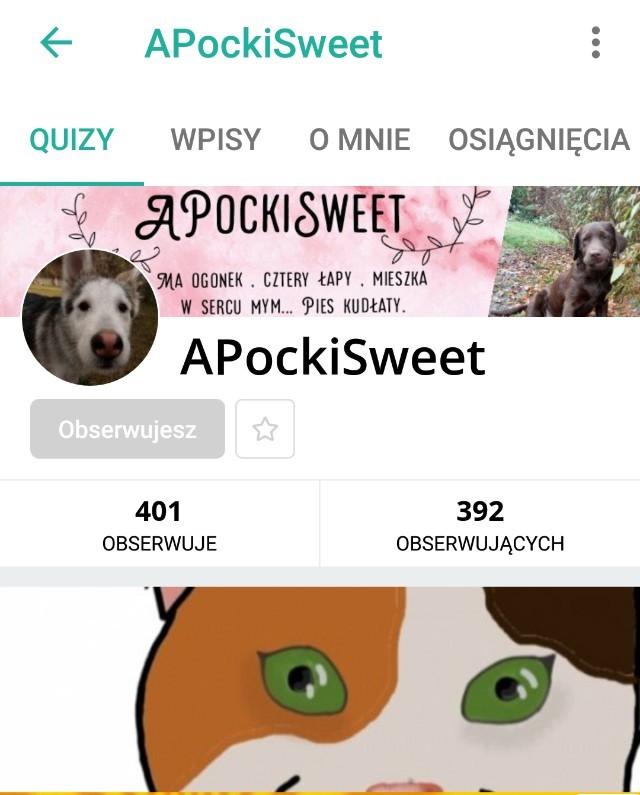Switch to the Osiągnięcia tab
This screenshot has width=640, height=795.
539,140
